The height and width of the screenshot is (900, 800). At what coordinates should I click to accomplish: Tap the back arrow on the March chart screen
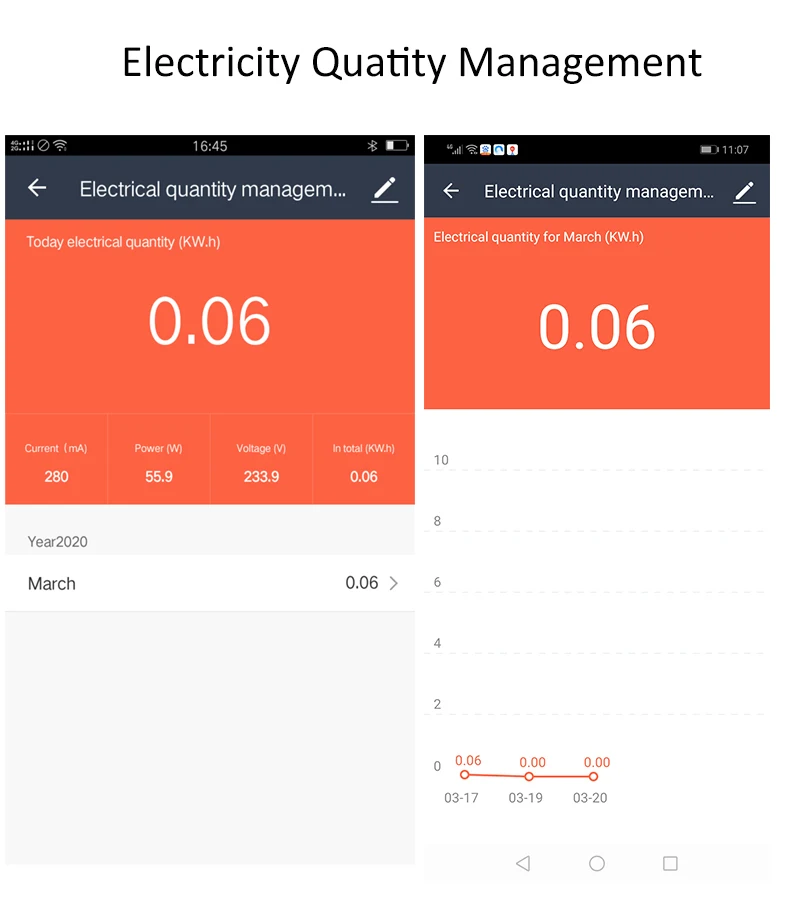(450, 191)
